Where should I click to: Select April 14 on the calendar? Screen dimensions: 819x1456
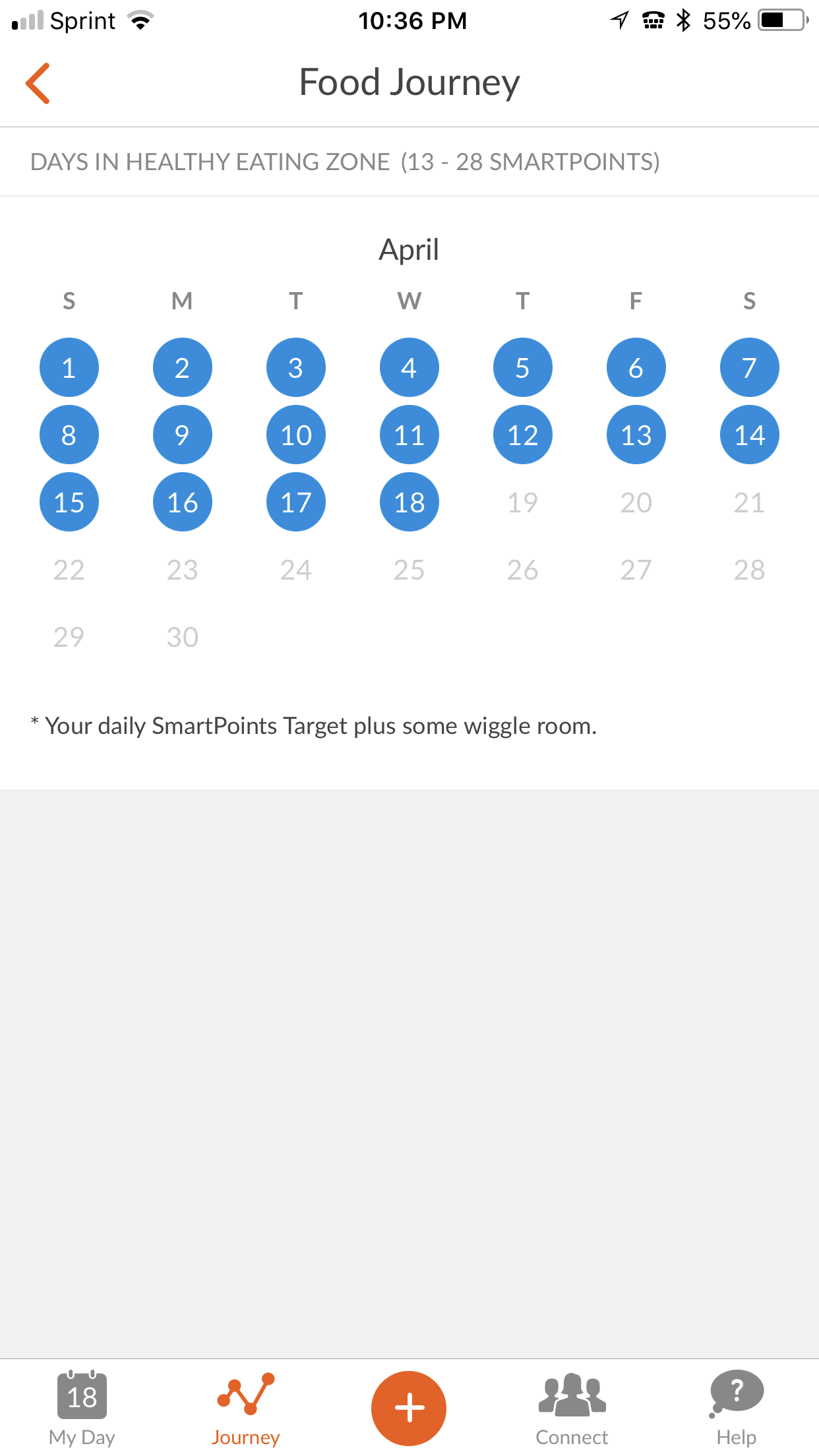coord(749,435)
